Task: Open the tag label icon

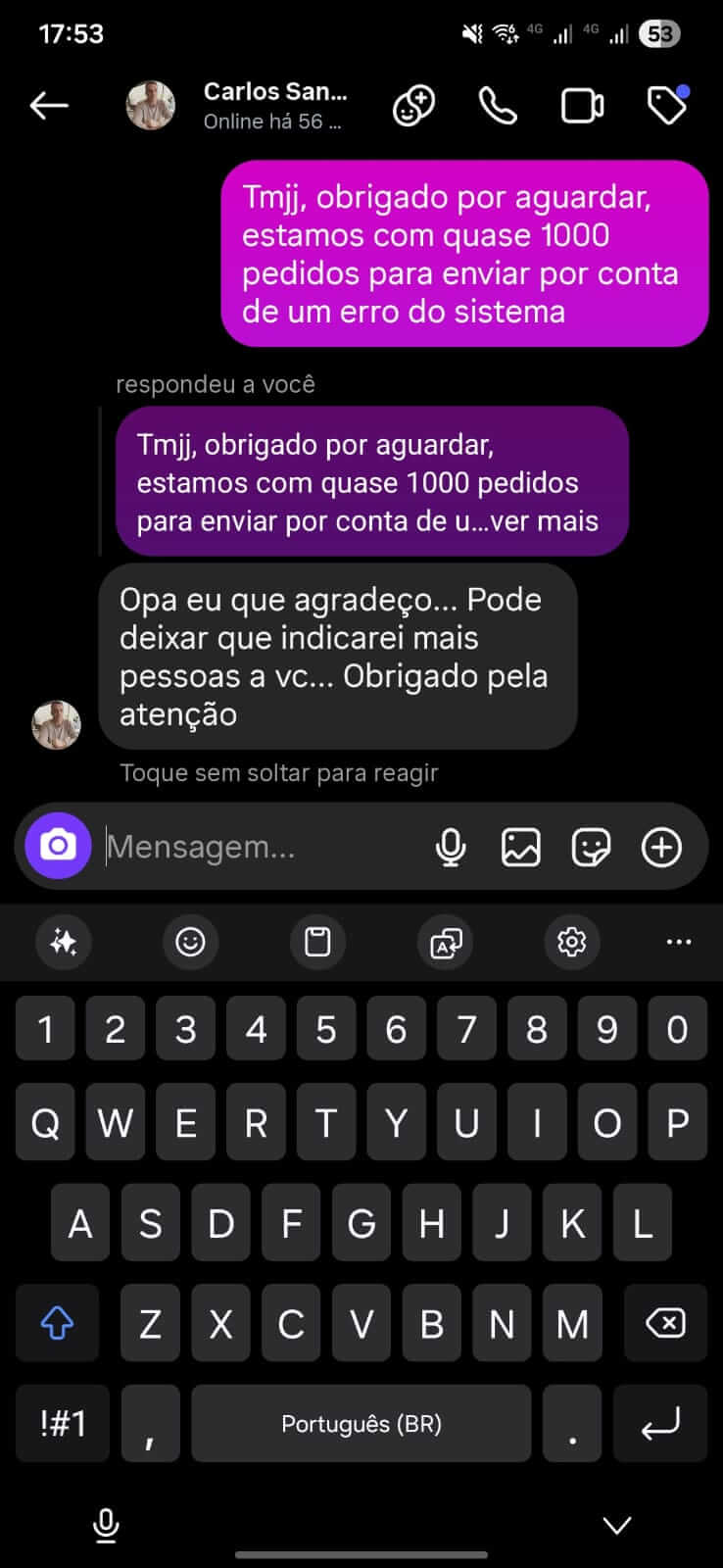Action: tap(667, 106)
